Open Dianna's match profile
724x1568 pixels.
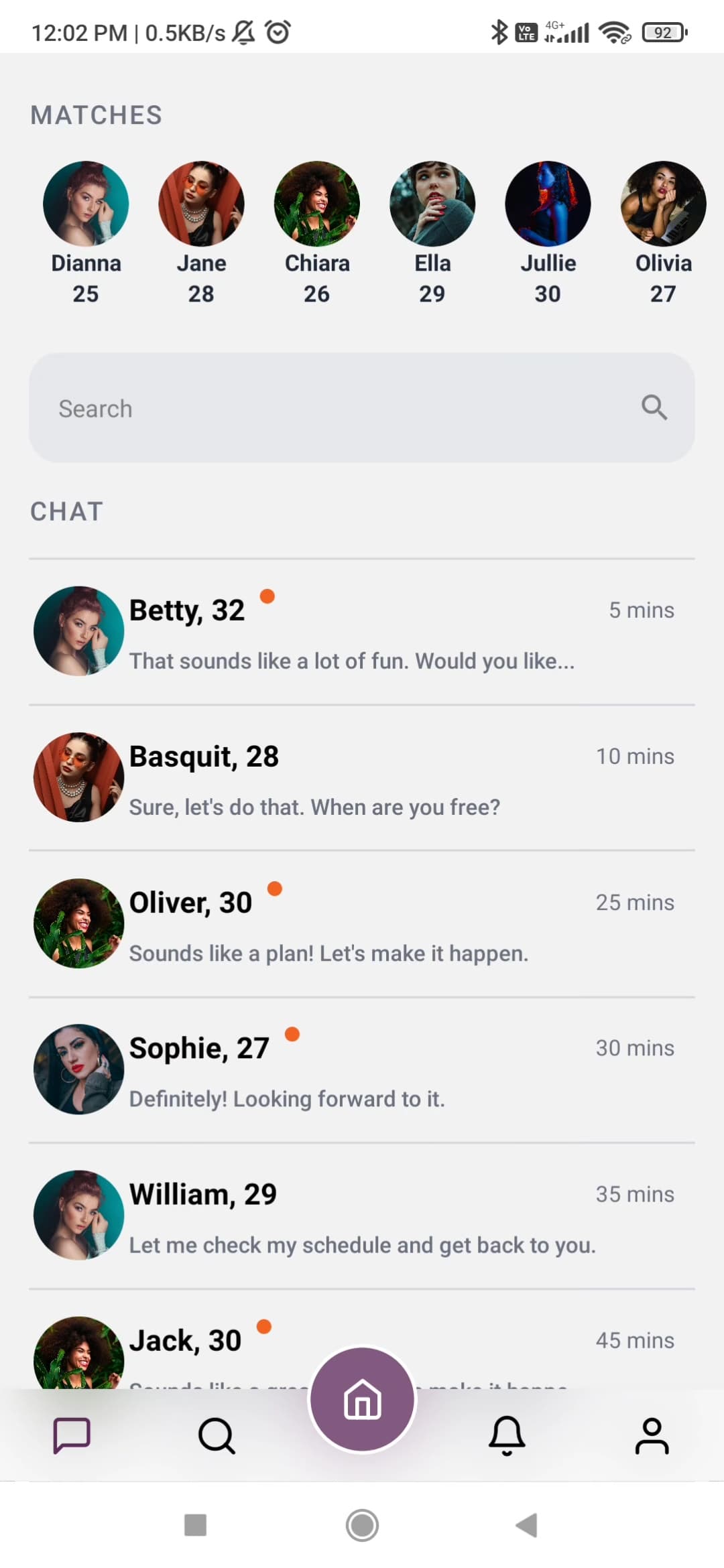tap(86, 204)
